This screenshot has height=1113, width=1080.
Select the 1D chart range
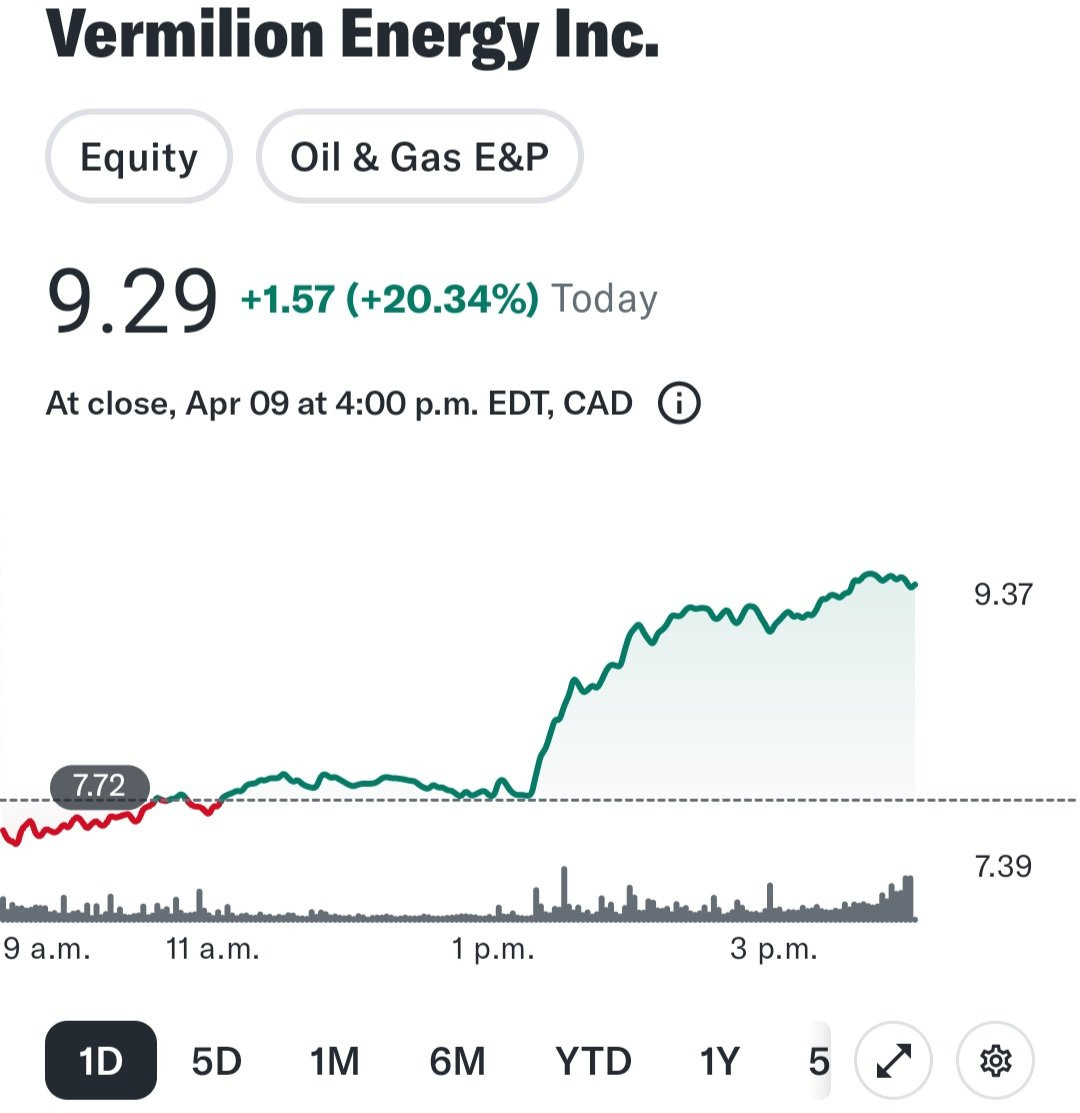click(100, 1060)
